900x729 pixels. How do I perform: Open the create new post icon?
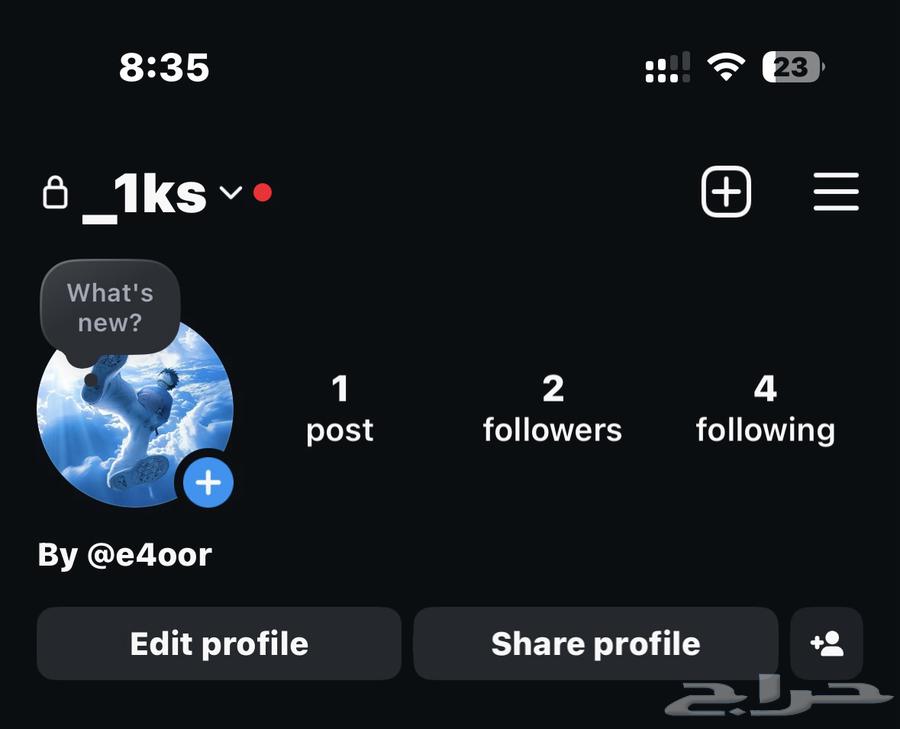pos(726,191)
